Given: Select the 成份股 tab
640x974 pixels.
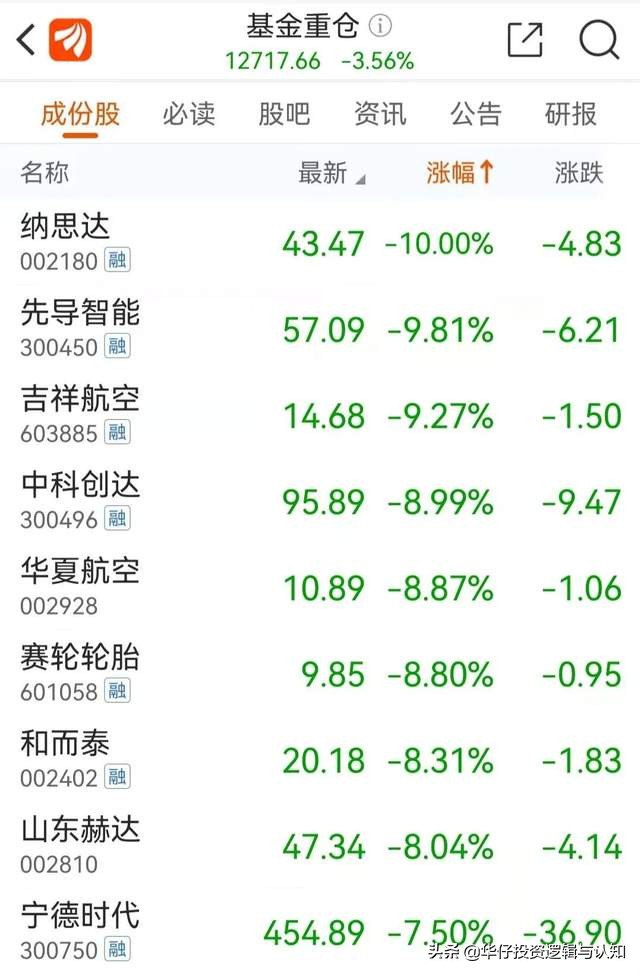Looking at the screenshot, I should point(80,114).
